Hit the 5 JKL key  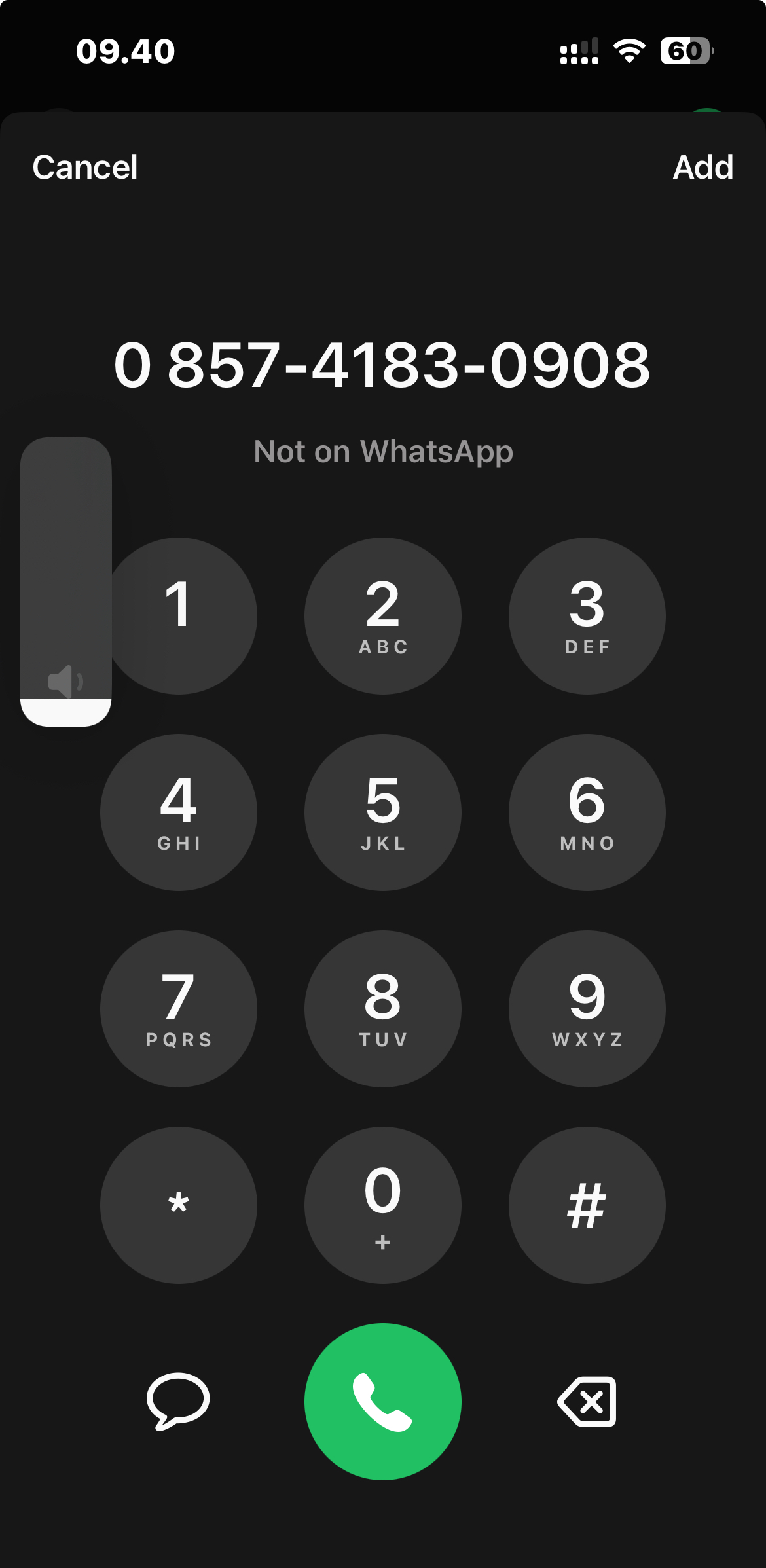383,812
